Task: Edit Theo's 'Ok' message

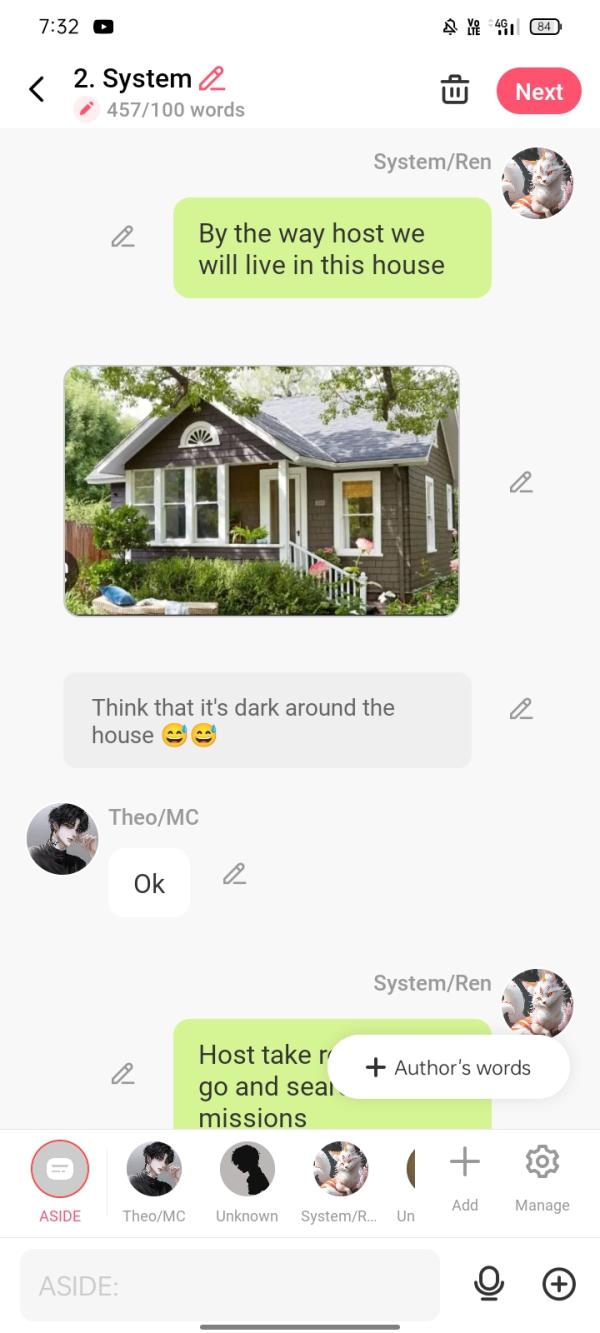Action: [234, 874]
